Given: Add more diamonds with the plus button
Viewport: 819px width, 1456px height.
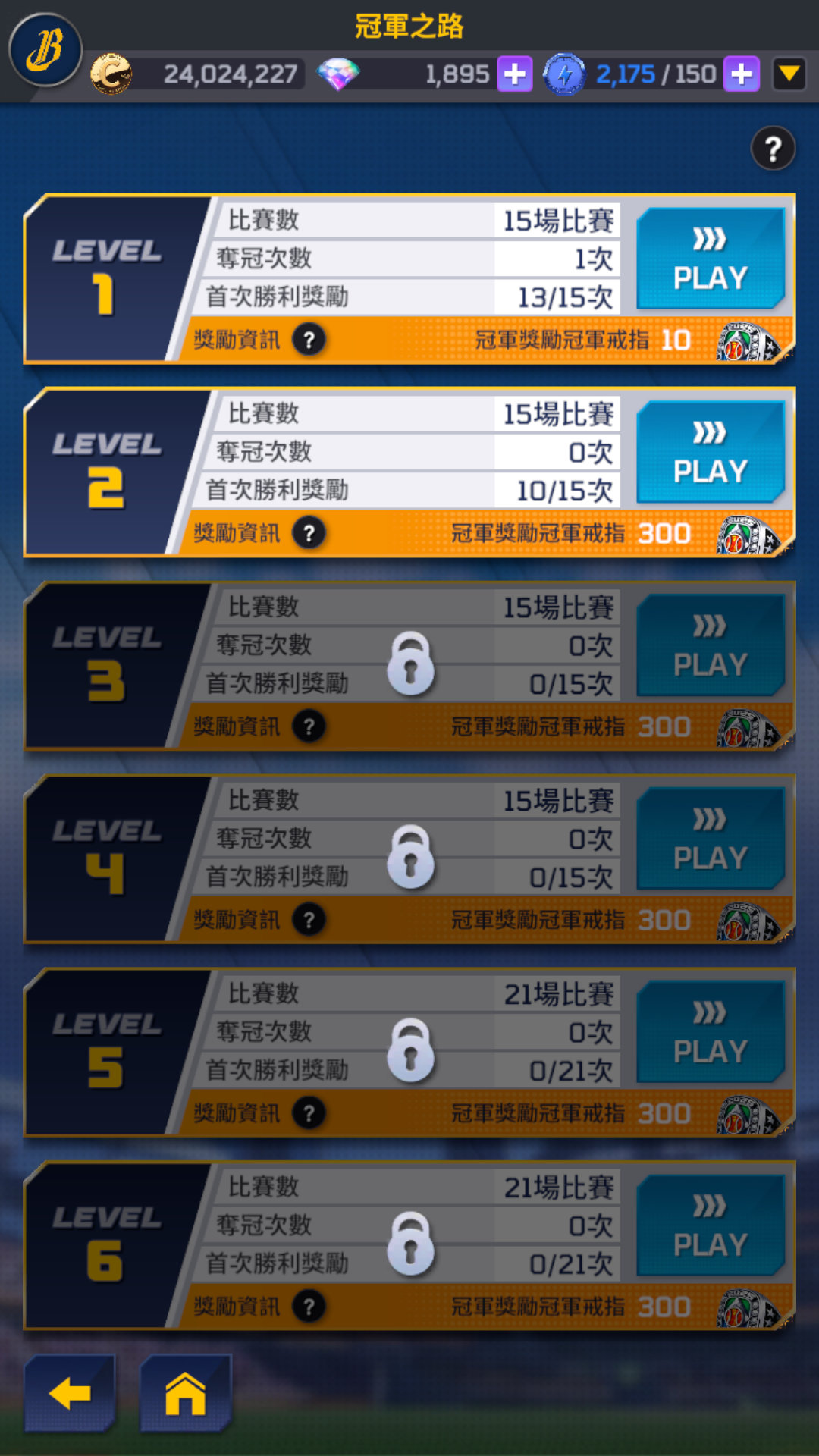Looking at the screenshot, I should coord(515,74).
